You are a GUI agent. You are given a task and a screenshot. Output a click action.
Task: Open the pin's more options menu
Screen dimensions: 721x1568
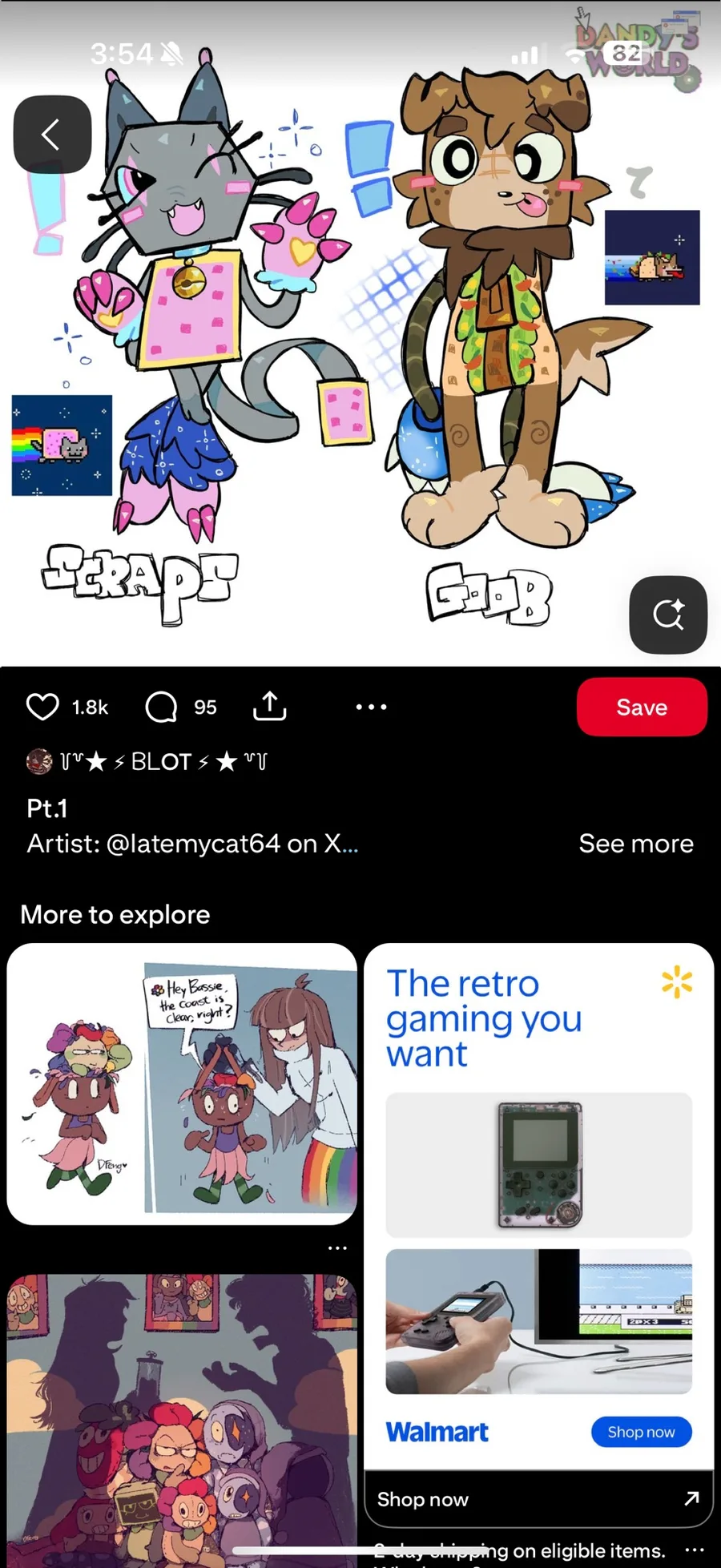[371, 707]
